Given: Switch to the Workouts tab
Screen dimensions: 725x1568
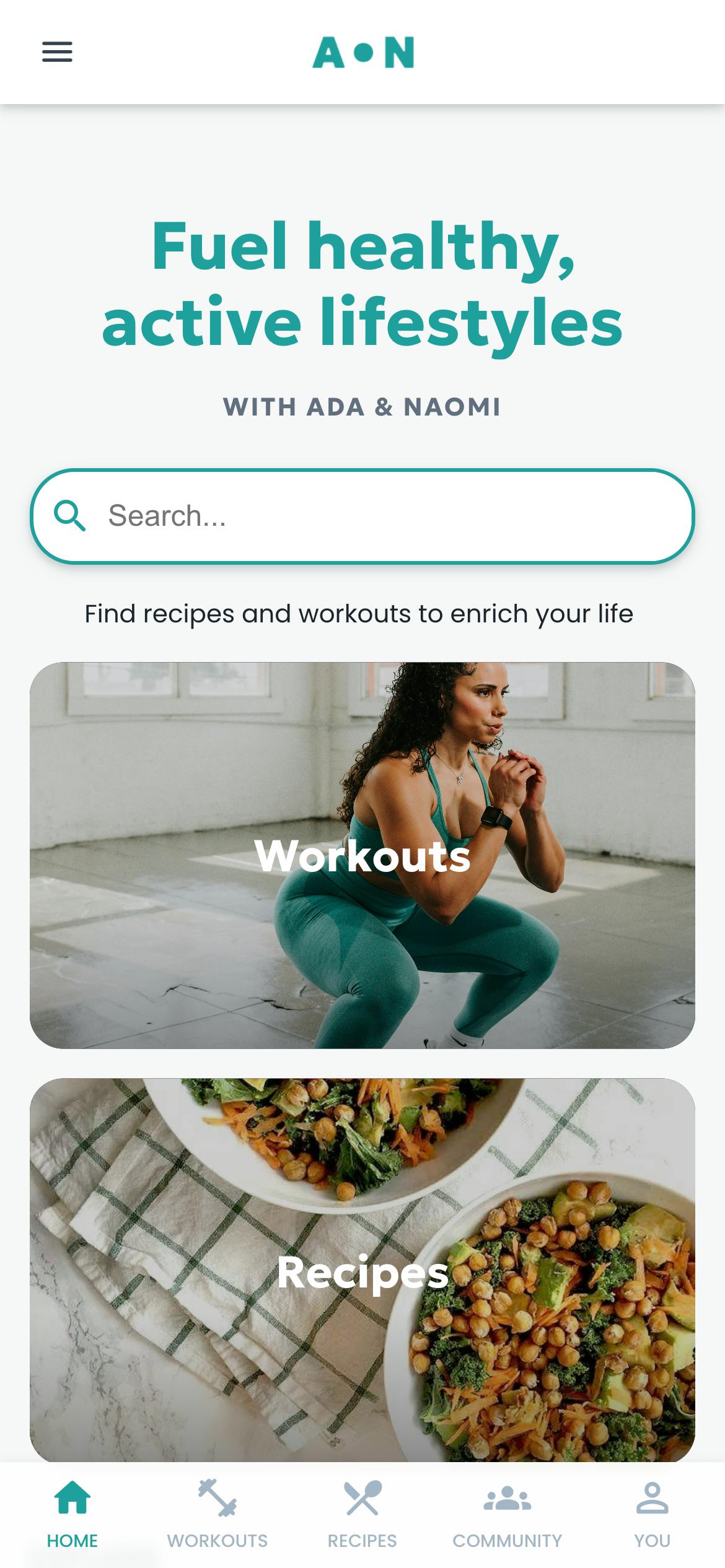Looking at the screenshot, I should 217,1514.
